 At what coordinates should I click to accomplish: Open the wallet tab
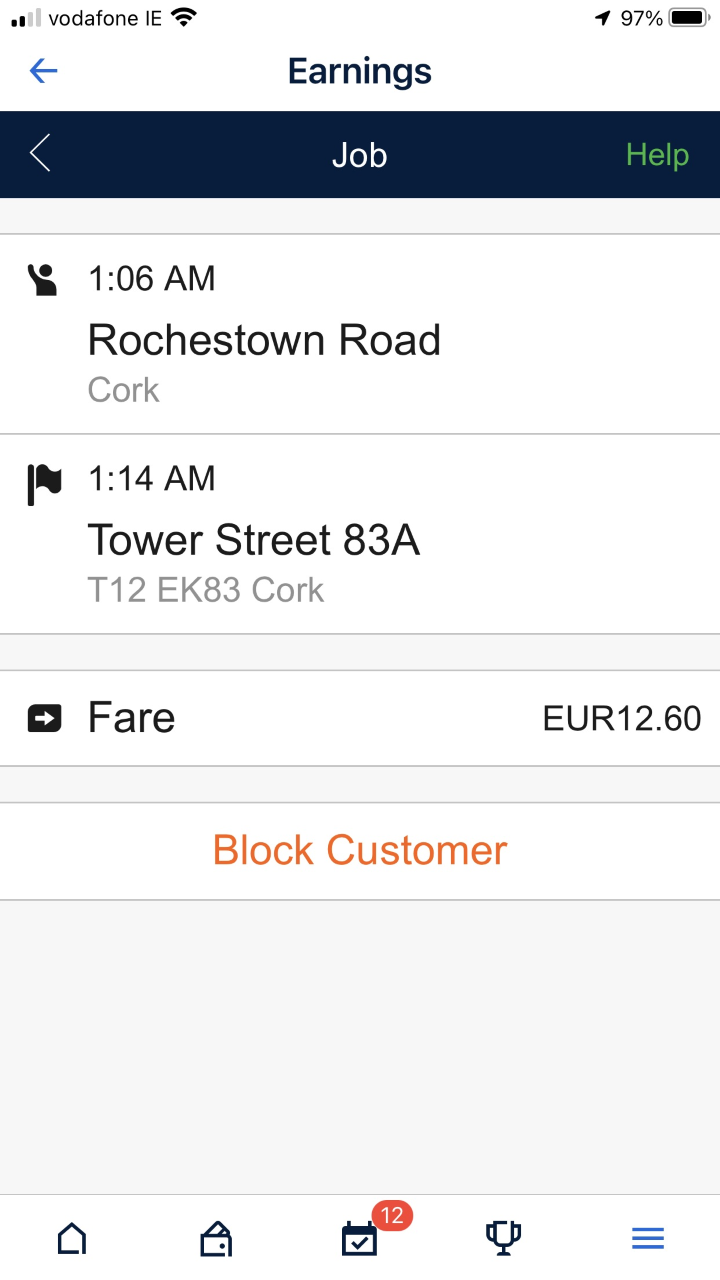click(x=216, y=1239)
